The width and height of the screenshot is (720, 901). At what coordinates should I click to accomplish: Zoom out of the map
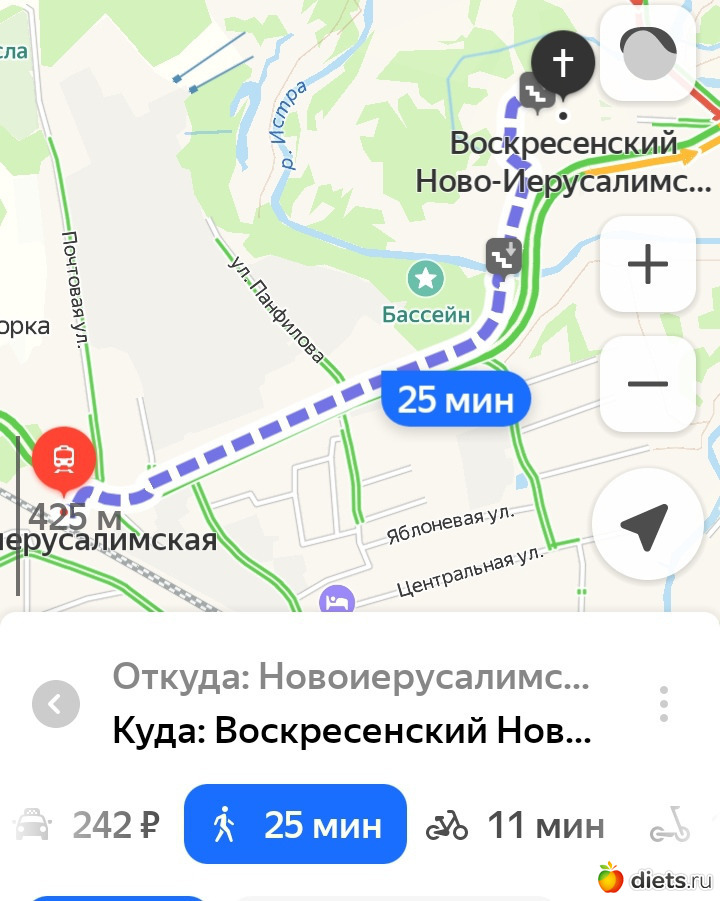[647, 384]
